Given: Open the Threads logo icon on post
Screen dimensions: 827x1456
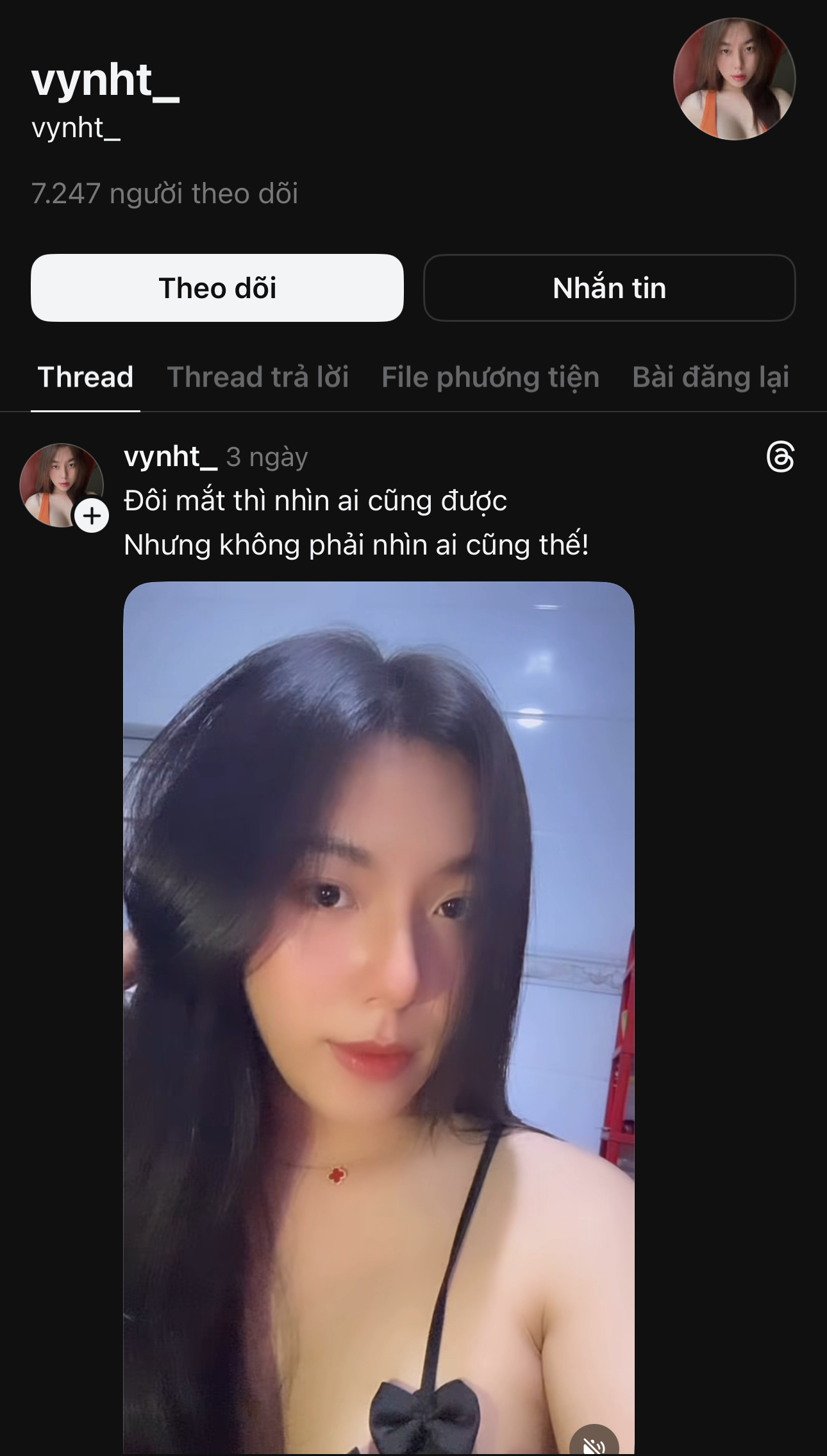Looking at the screenshot, I should [780, 457].
